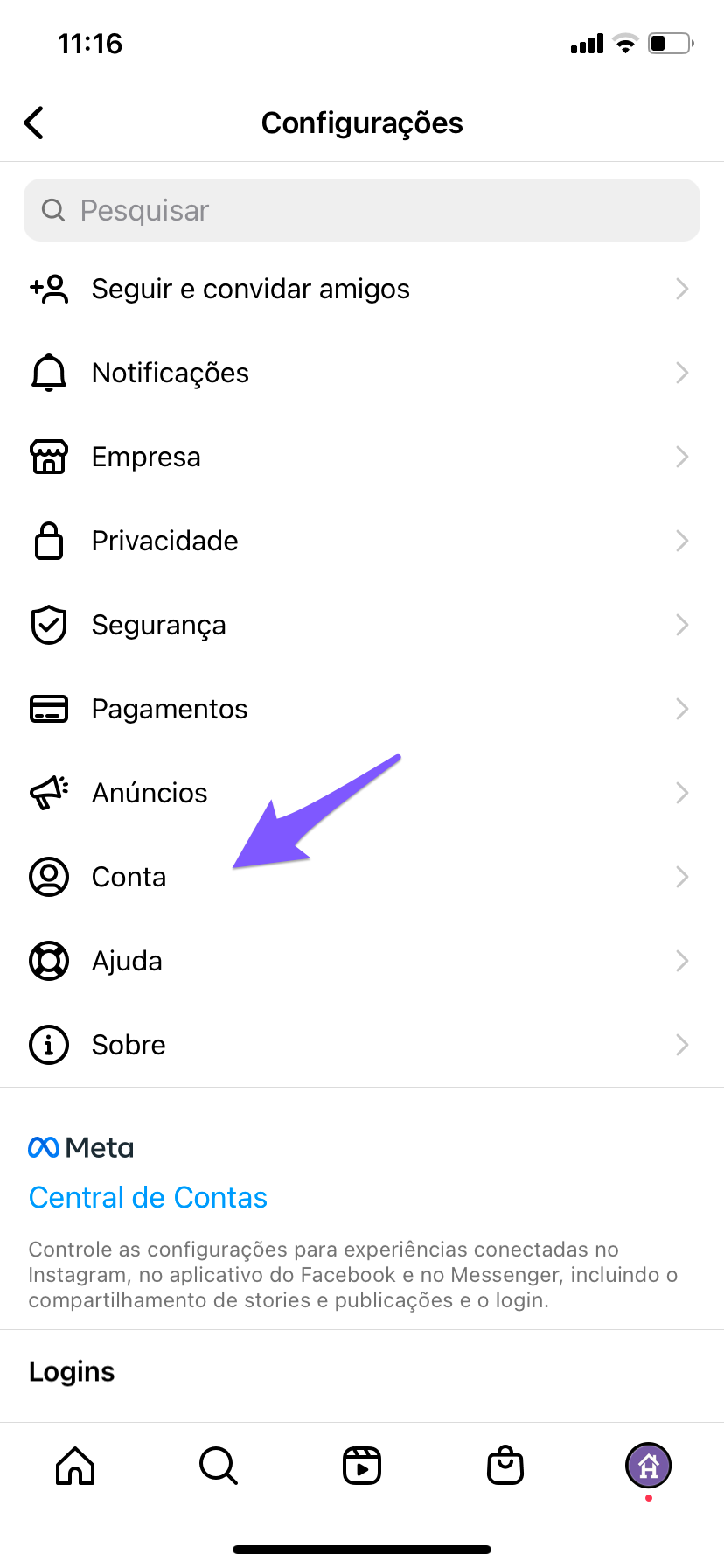Open Seguir e convidar amigos

pyautogui.click(x=362, y=289)
